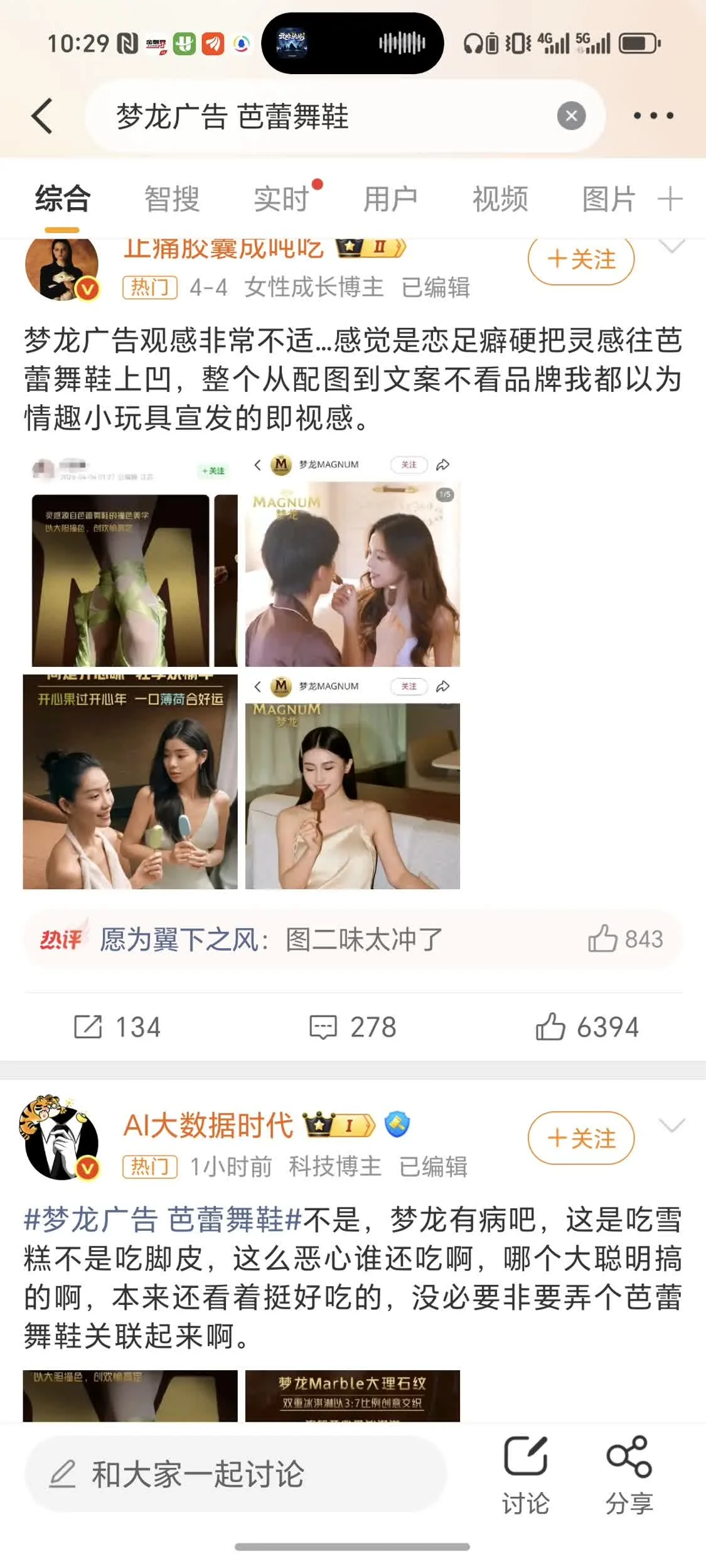Share this topic via 分享 button
Screen dimensions: 706x1568
[x=629, y=1475]
